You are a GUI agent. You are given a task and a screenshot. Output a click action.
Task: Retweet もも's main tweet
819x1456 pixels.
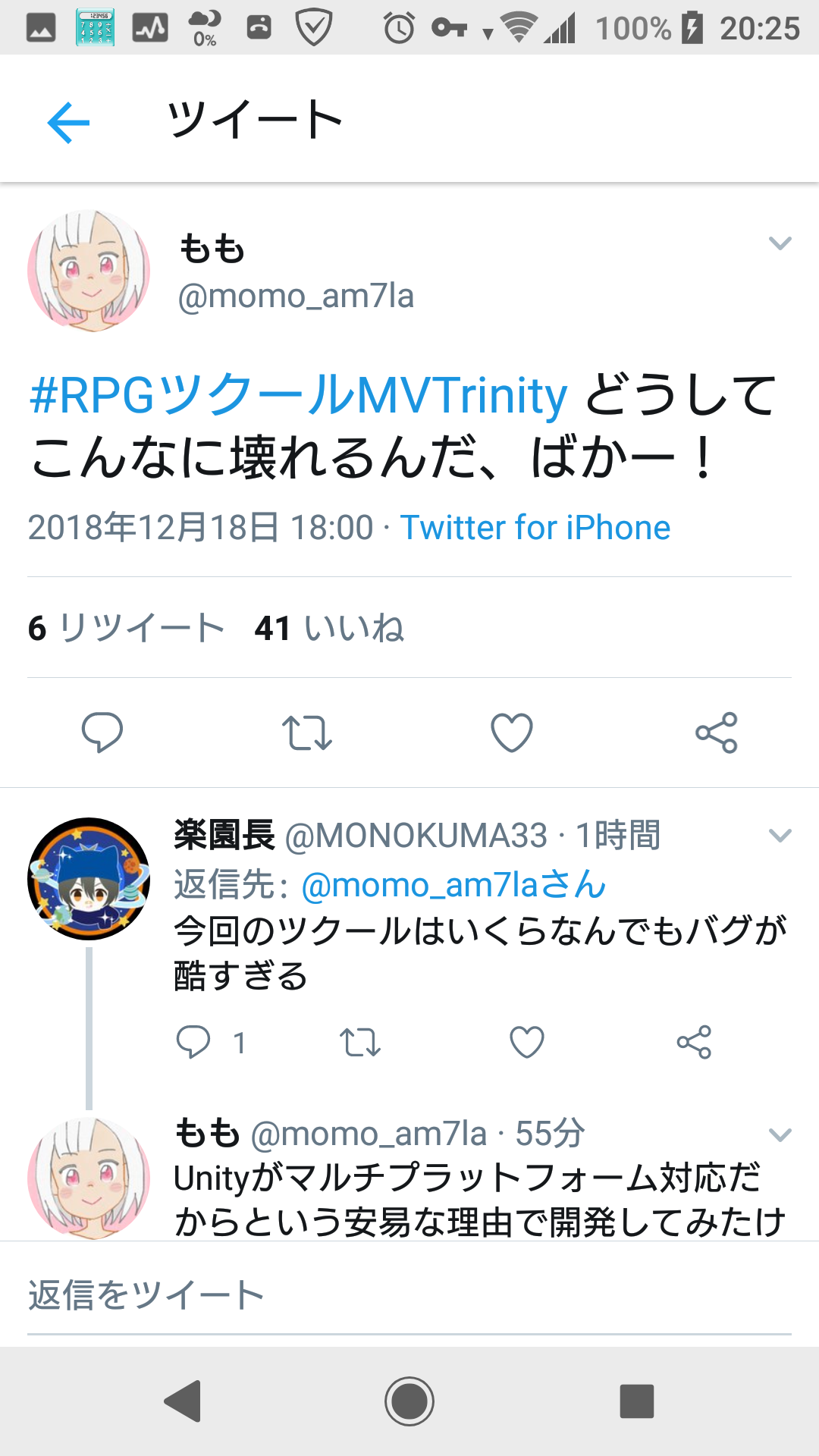307,733
